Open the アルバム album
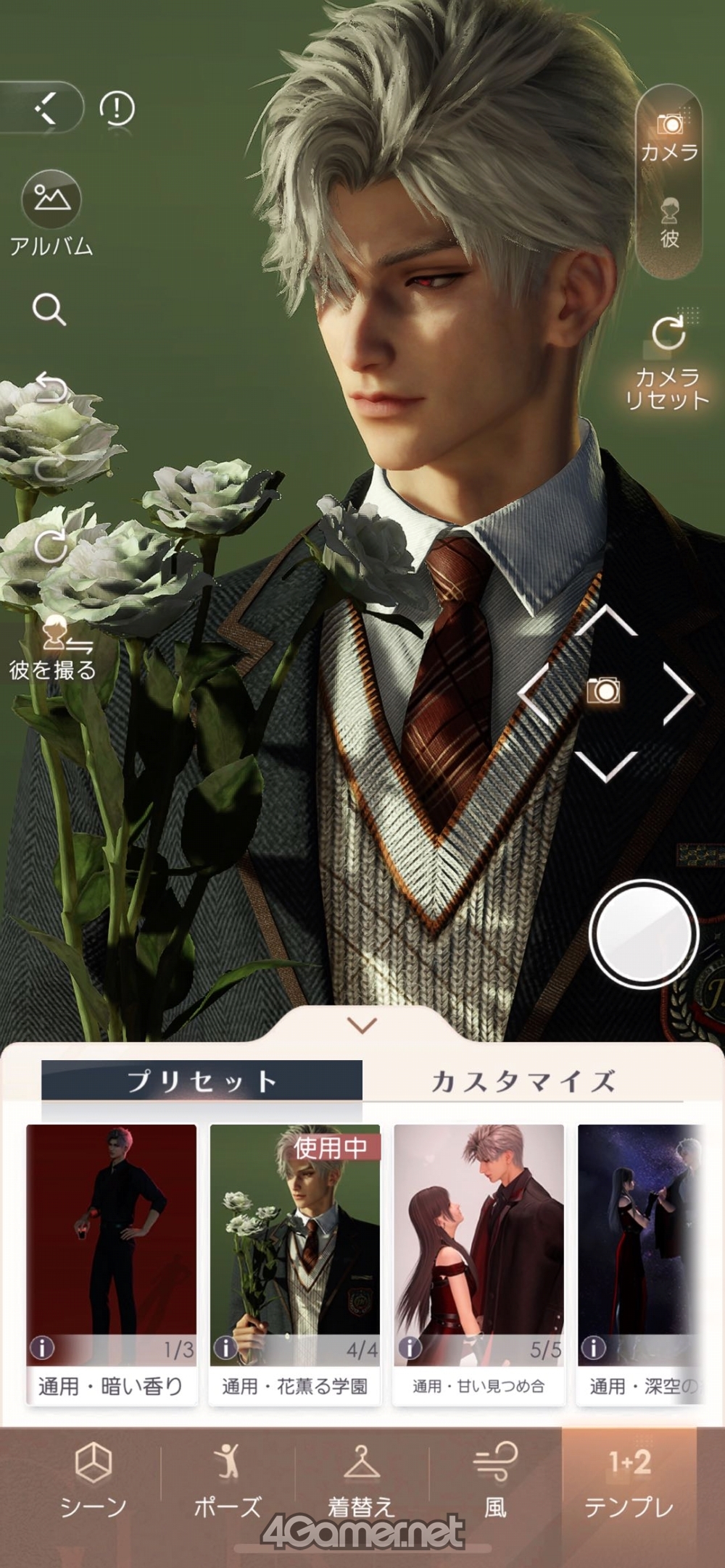 (x=51, y=214)
